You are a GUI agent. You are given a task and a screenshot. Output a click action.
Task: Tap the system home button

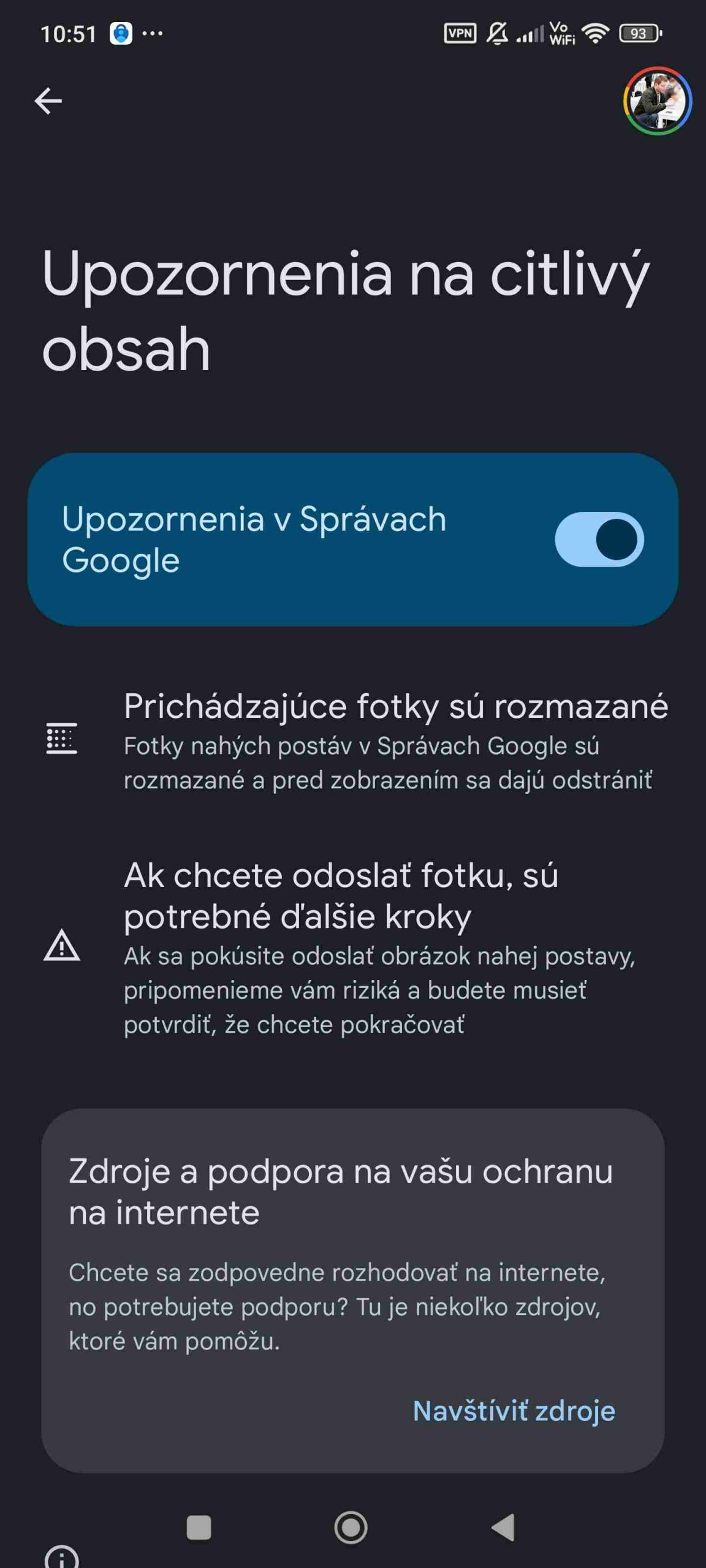pos(351,1527)
